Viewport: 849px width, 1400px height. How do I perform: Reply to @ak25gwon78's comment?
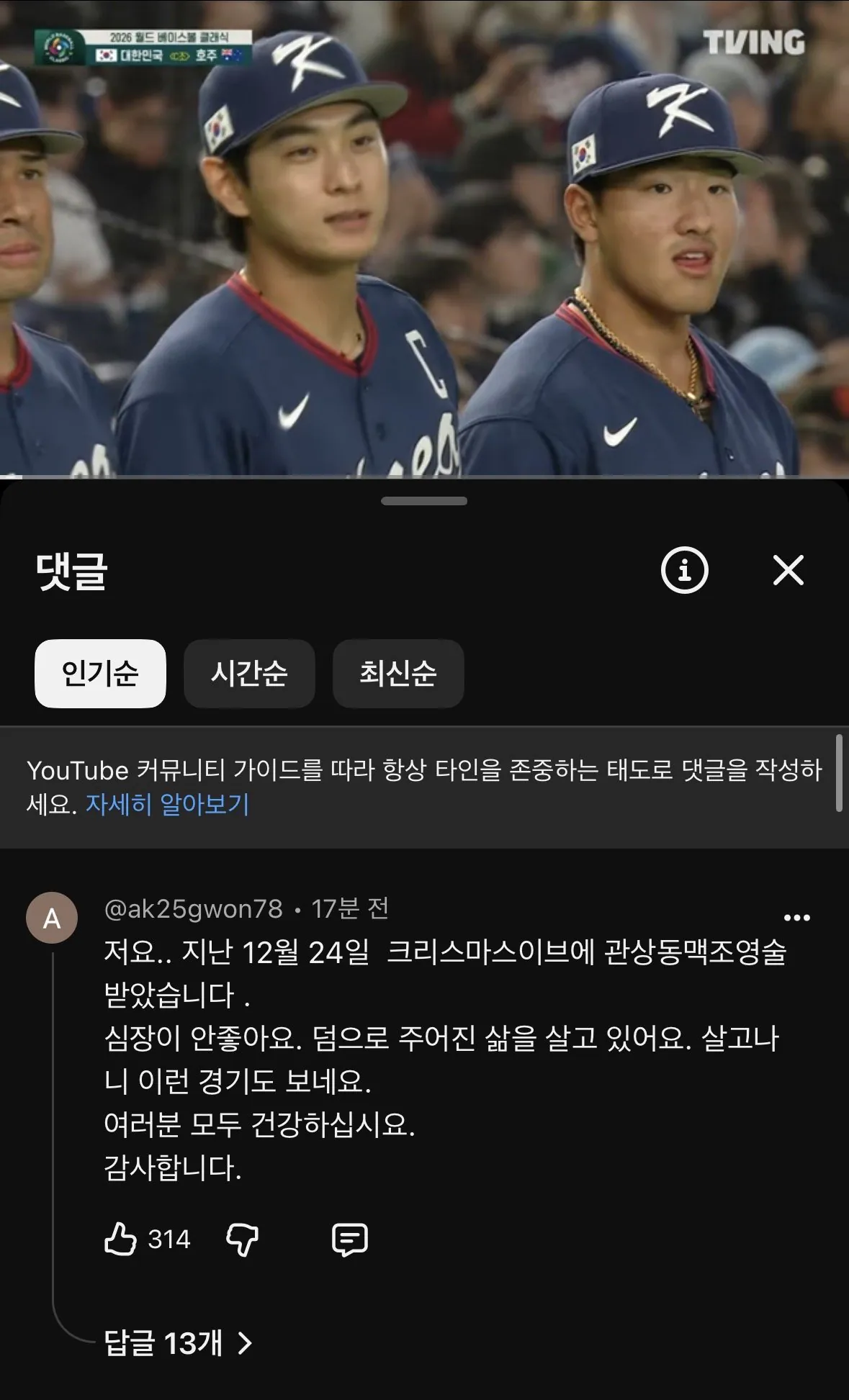click(x=350, y=1239)
